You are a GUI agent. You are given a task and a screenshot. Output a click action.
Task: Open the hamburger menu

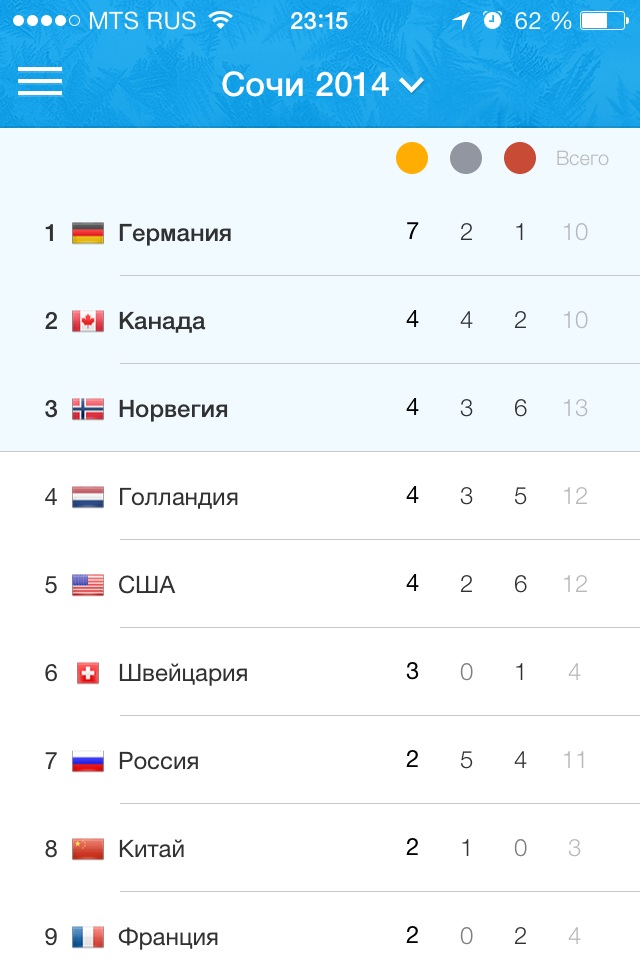(40, 82)
